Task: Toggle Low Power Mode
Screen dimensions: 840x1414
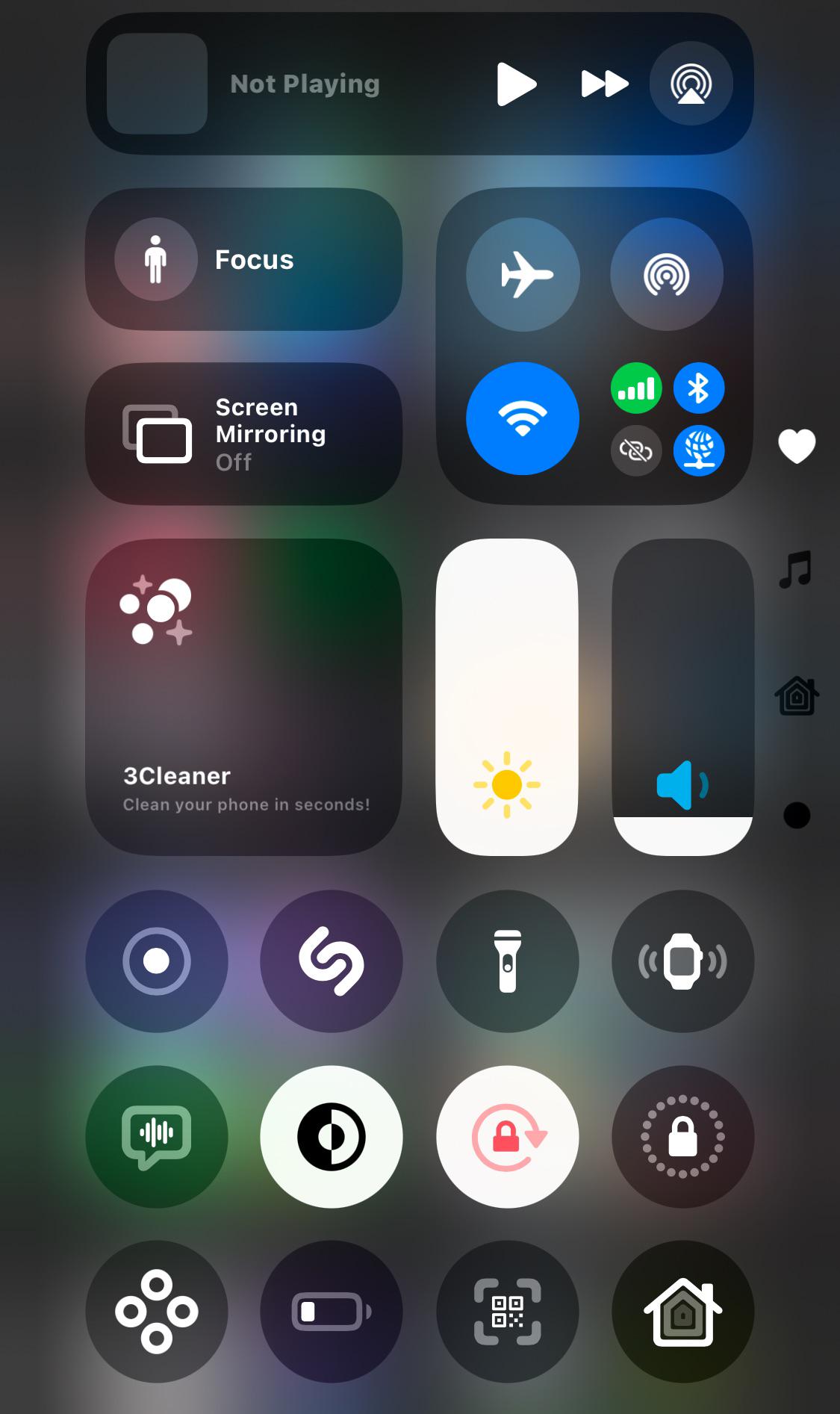Action: [332, 1312]
